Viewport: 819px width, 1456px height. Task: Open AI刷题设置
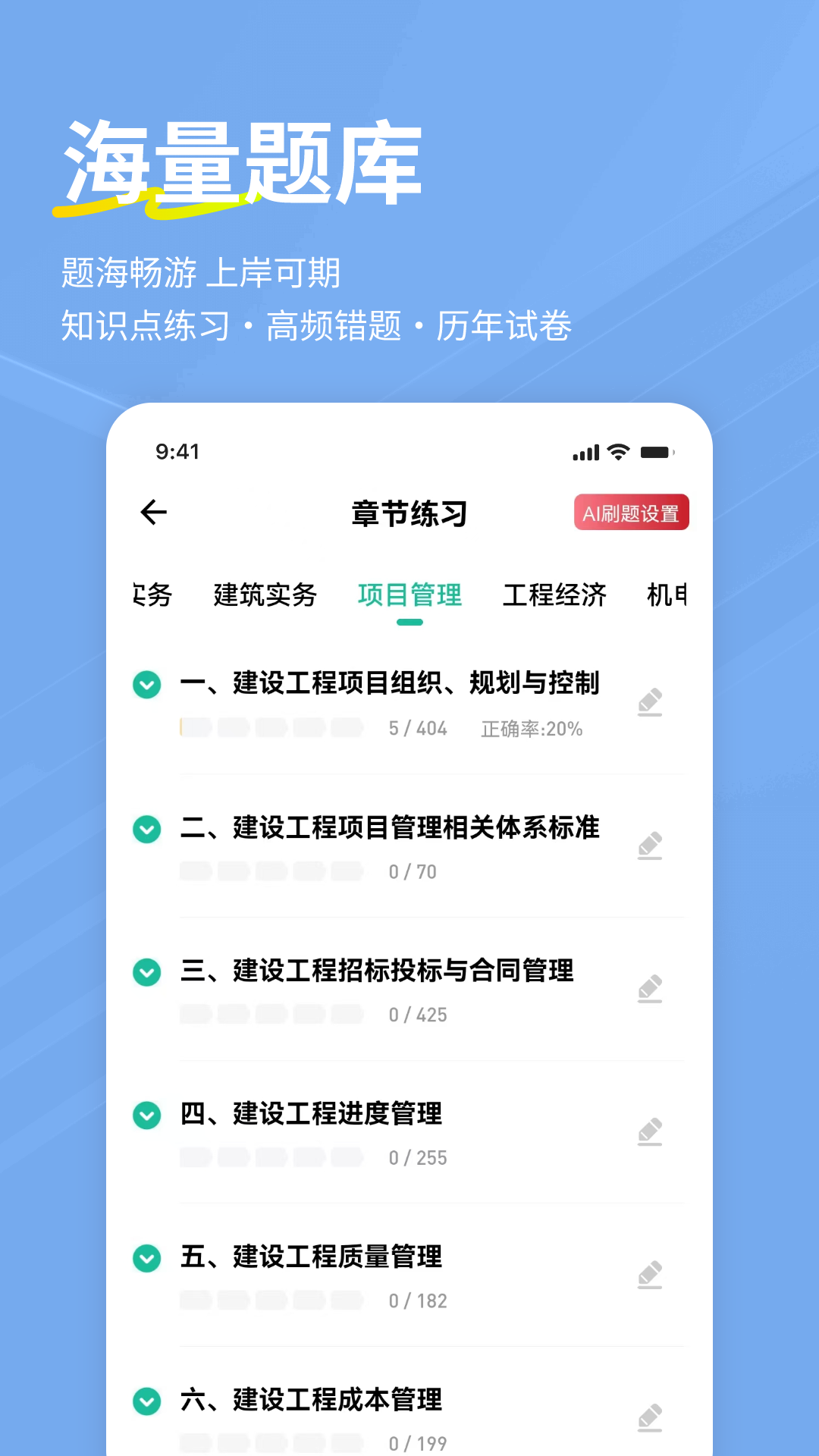[632, 513]
